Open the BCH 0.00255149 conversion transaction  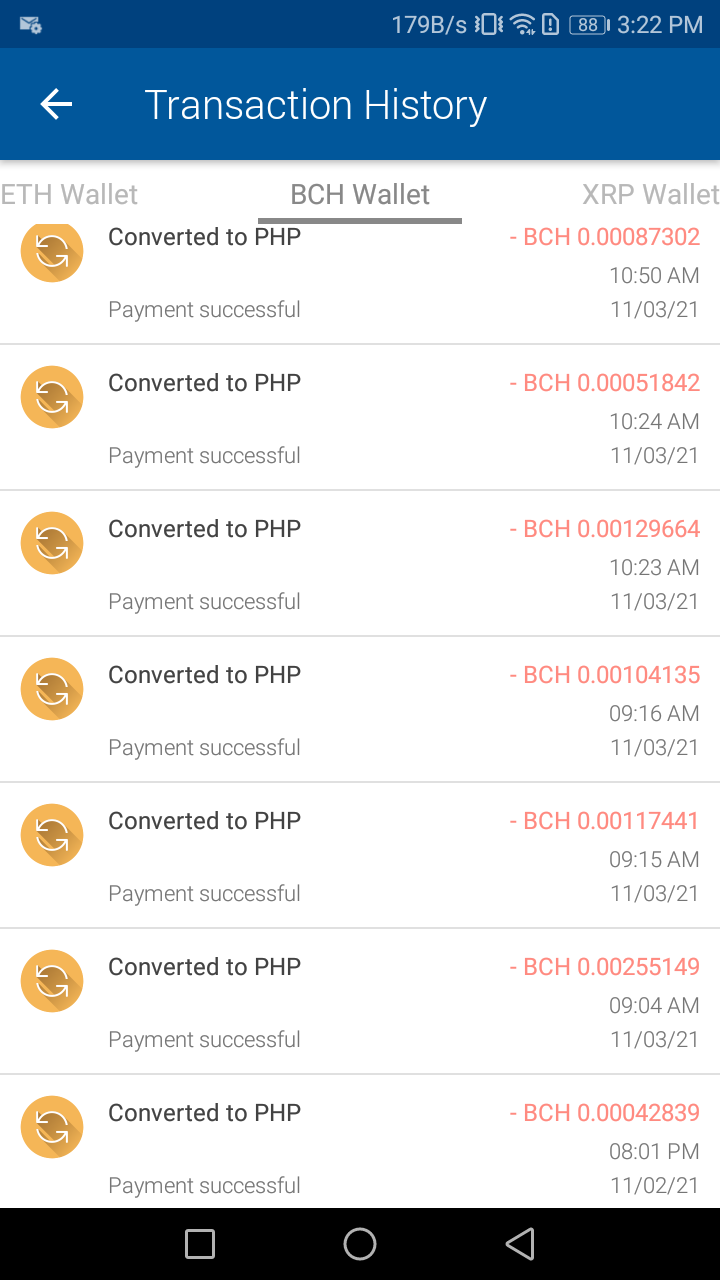click(x=360, y=1002)
